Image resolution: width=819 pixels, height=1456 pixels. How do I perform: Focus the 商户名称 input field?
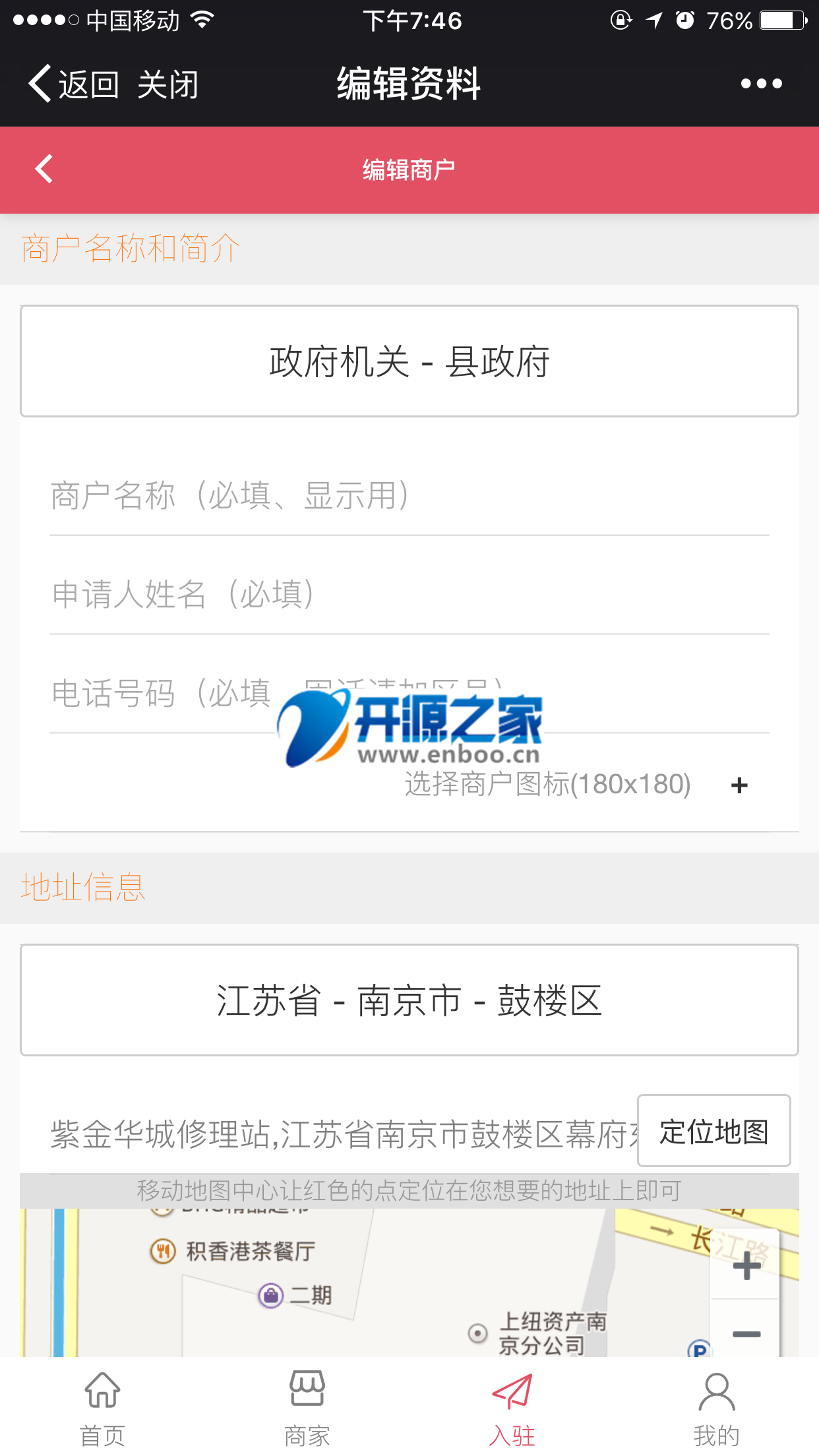(x=409, y=496)
